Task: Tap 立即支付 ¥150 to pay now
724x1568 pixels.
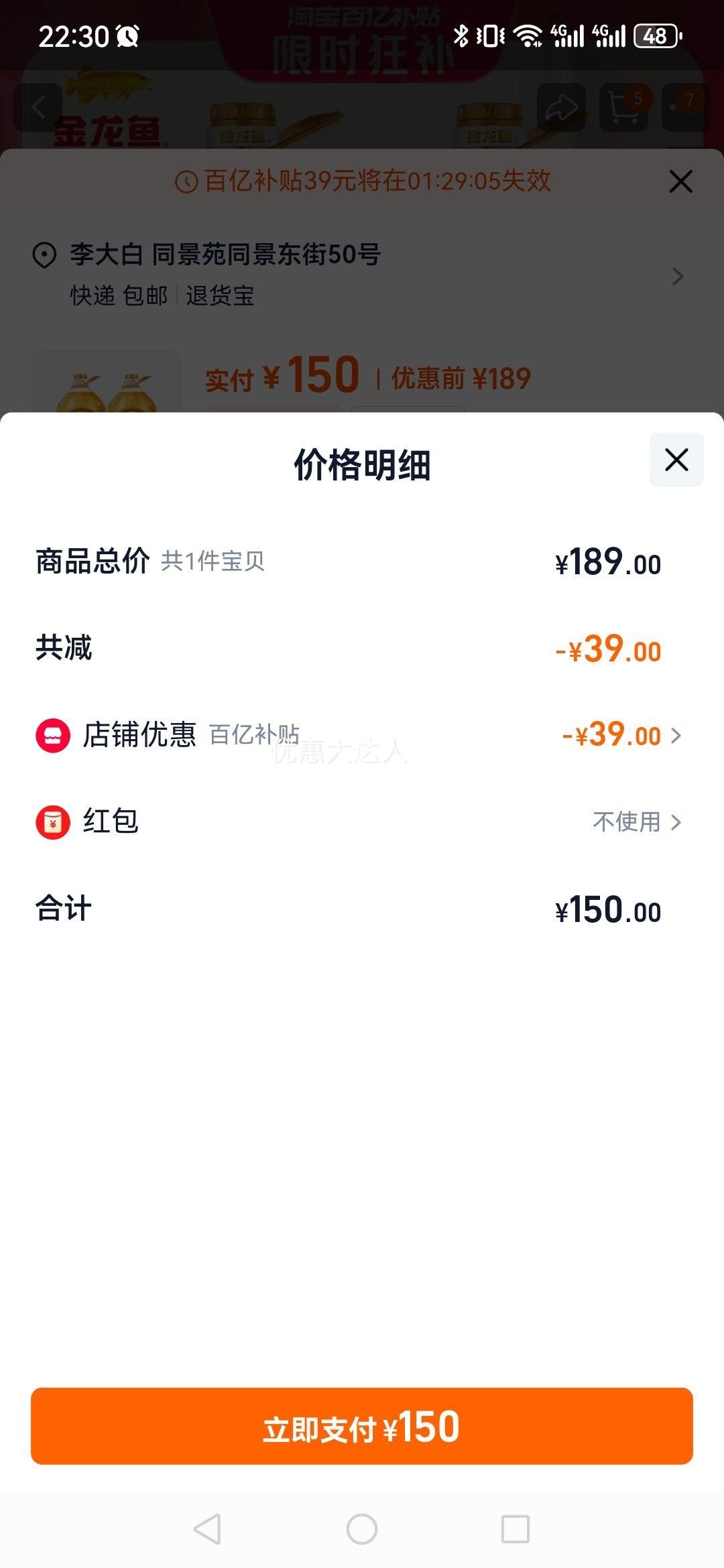Action: coord(362,1426)
